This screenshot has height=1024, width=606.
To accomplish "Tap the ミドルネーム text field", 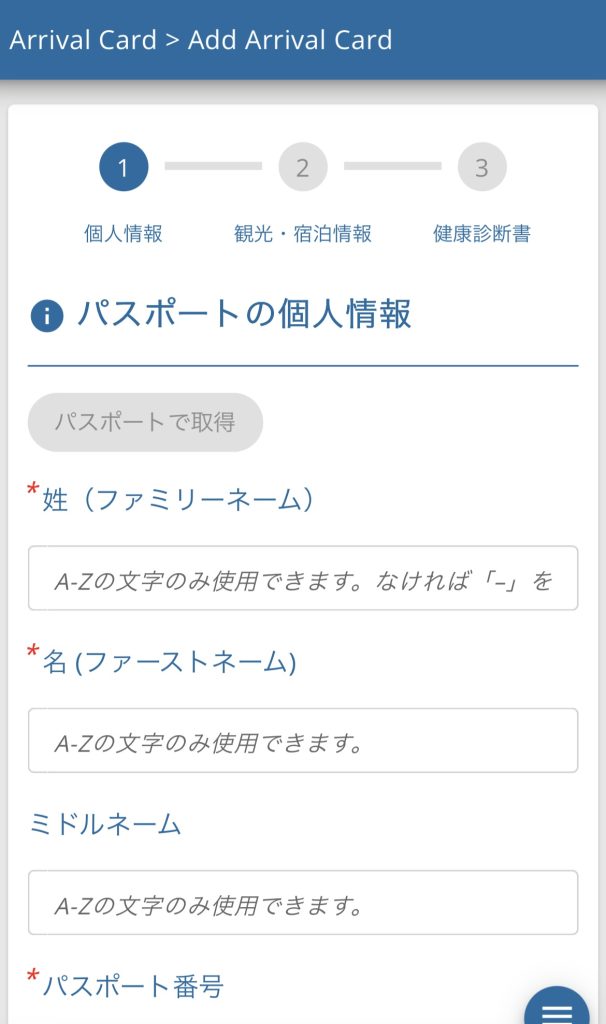I will [303, 903].
